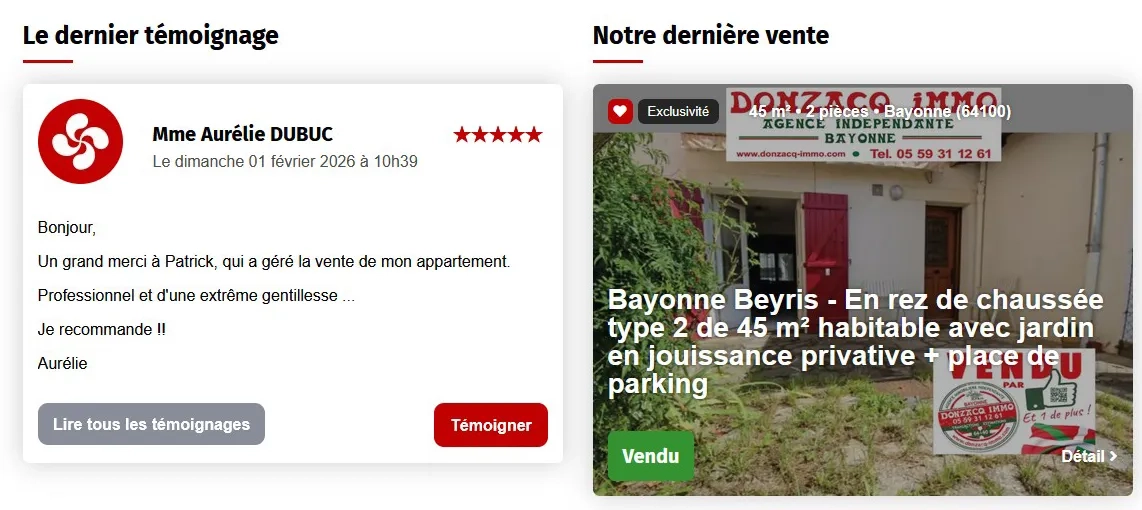Open all testimonials with Lire tous les témoignages
Viewport: 1142px width, 510px height.
(x=151, y=424)
